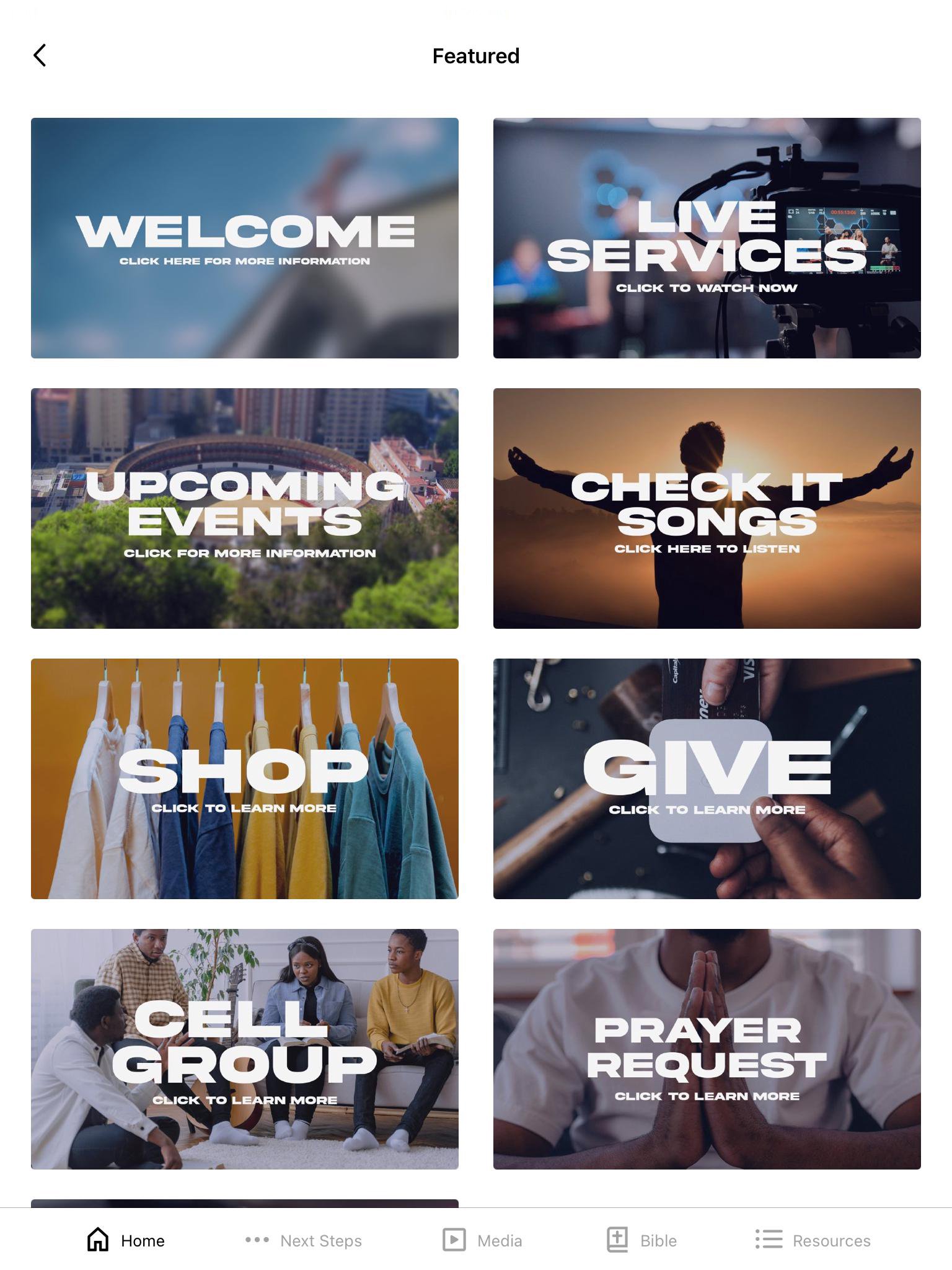Switch to the Home tab
Image resolution: width=952 pixels, height=1270 pixels.
126,1240
